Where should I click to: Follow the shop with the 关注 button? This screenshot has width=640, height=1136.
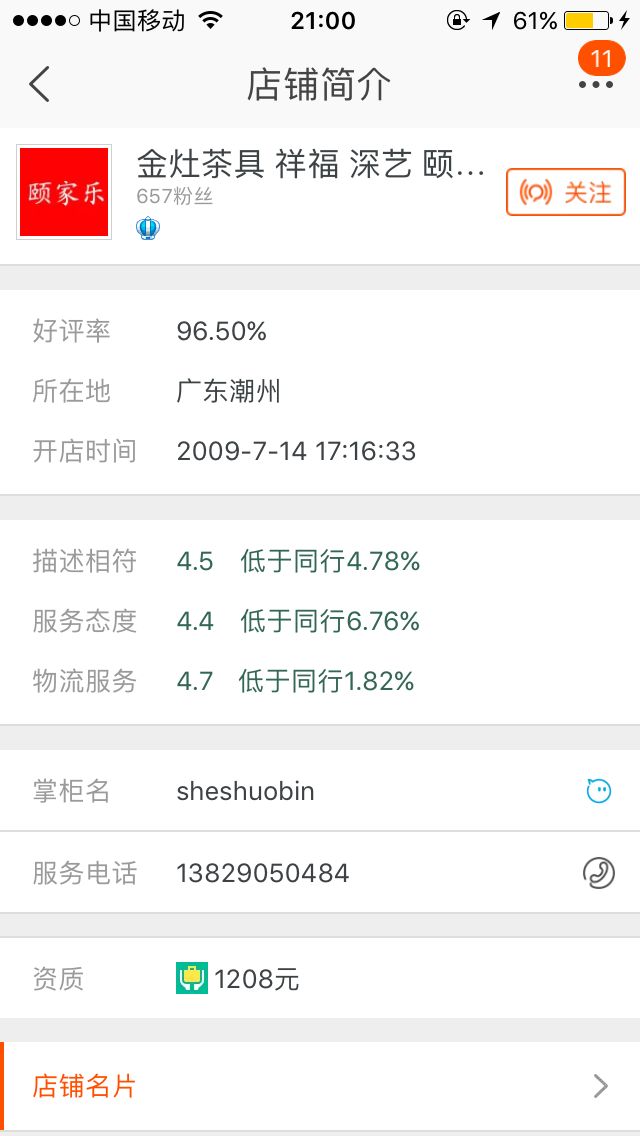[x=565, y=192]
